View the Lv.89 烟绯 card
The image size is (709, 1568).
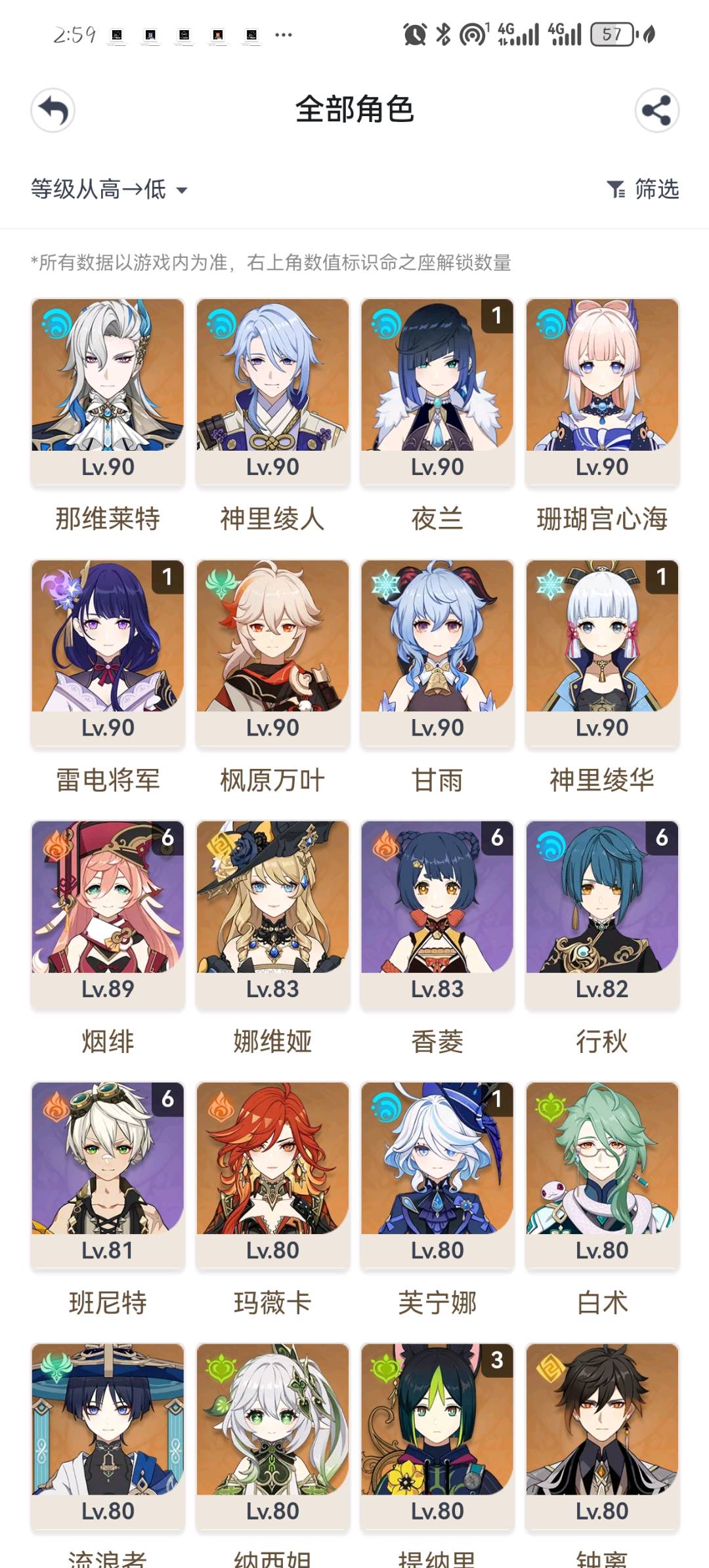pyautogui.click(x=108, y=913)
